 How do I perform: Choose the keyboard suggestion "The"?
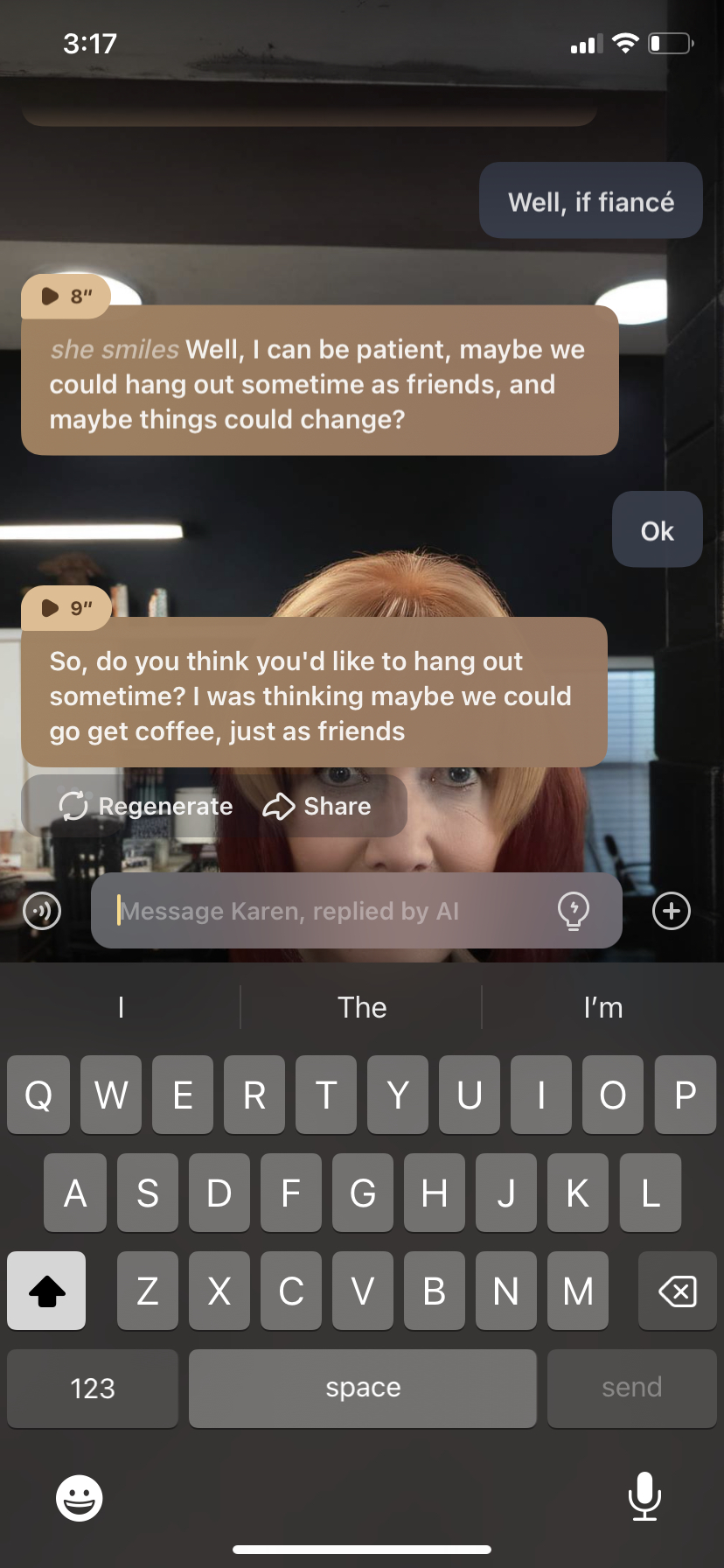362,1007
